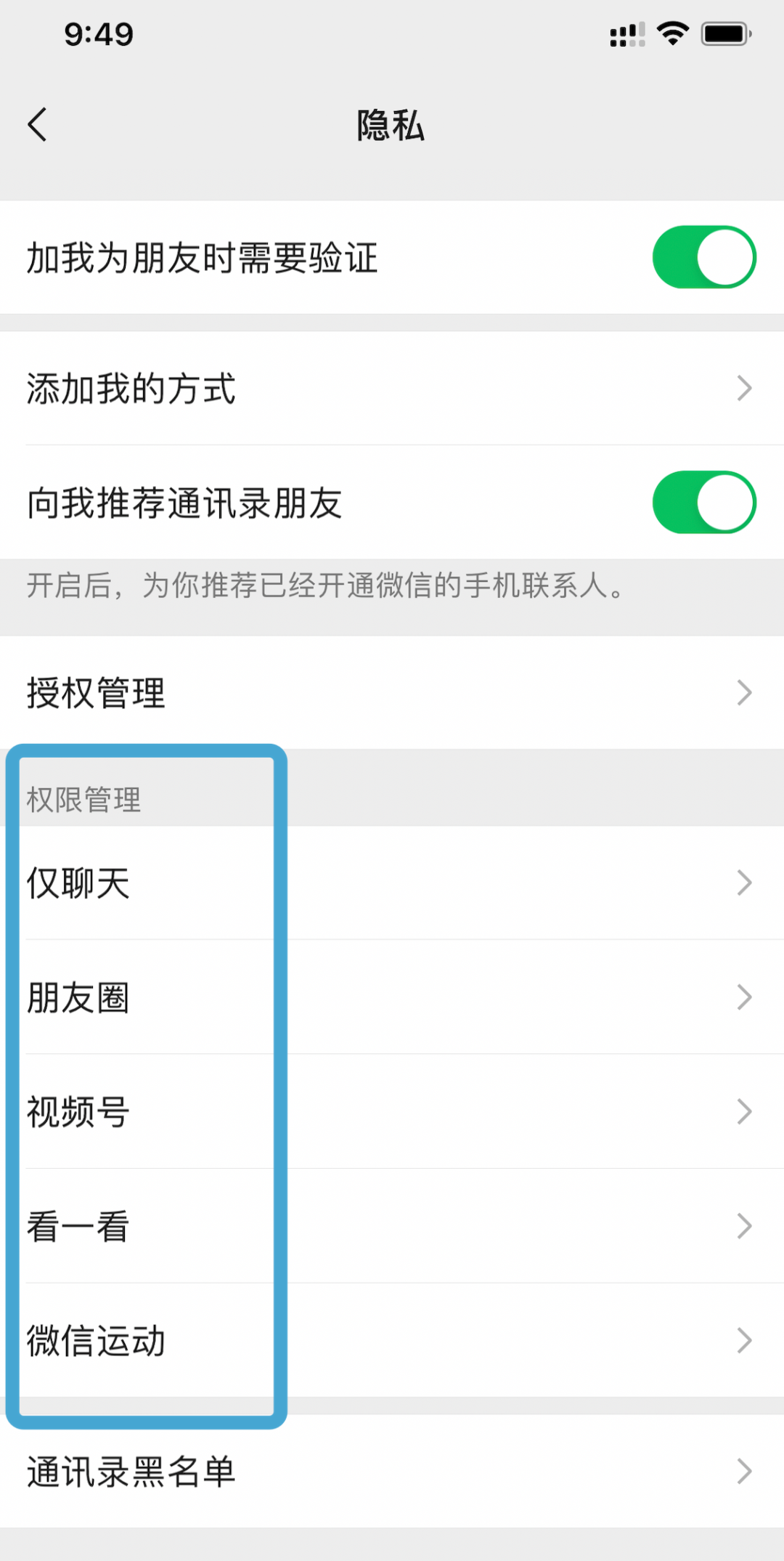The width and height of the screenshot is (784, 1561).
Task: Open 视频号 privacy options
Action: coord(392,1111)
